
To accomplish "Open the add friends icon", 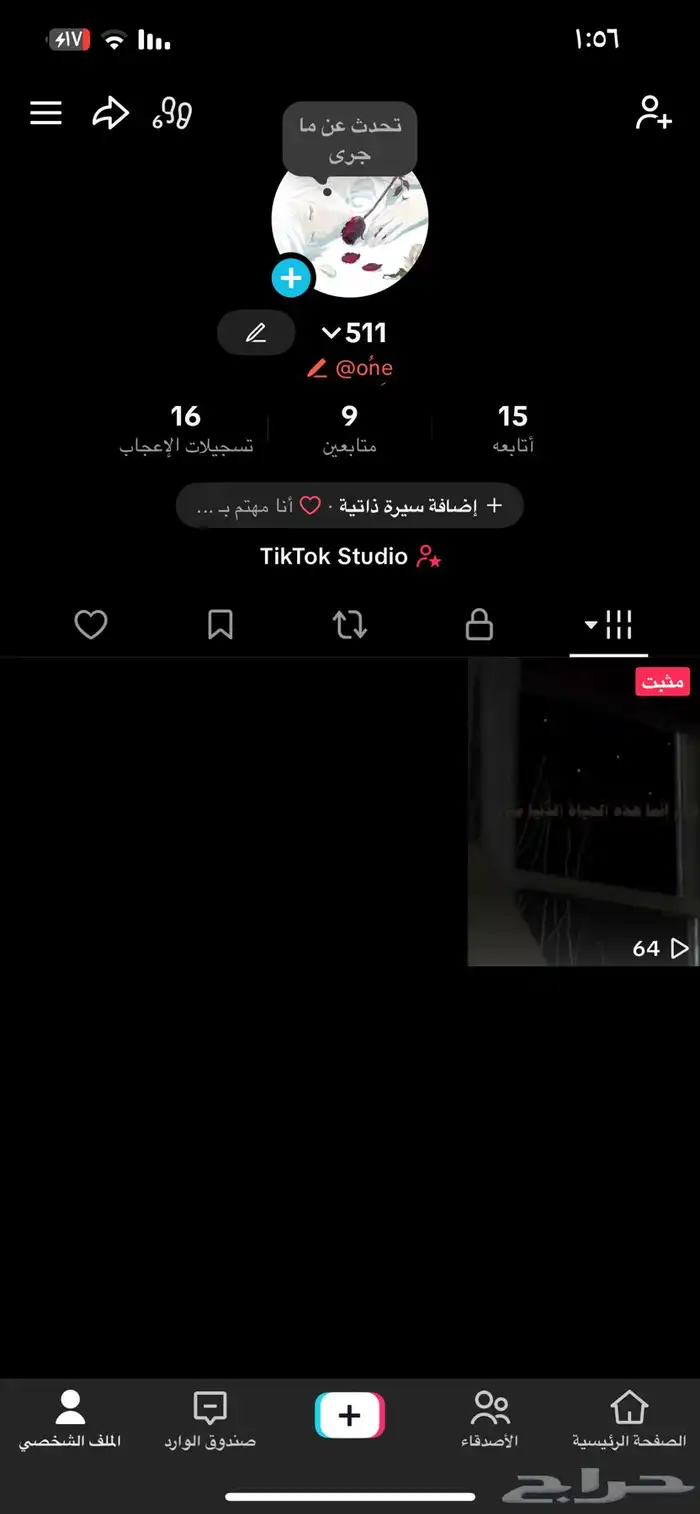I will [653, 113].
